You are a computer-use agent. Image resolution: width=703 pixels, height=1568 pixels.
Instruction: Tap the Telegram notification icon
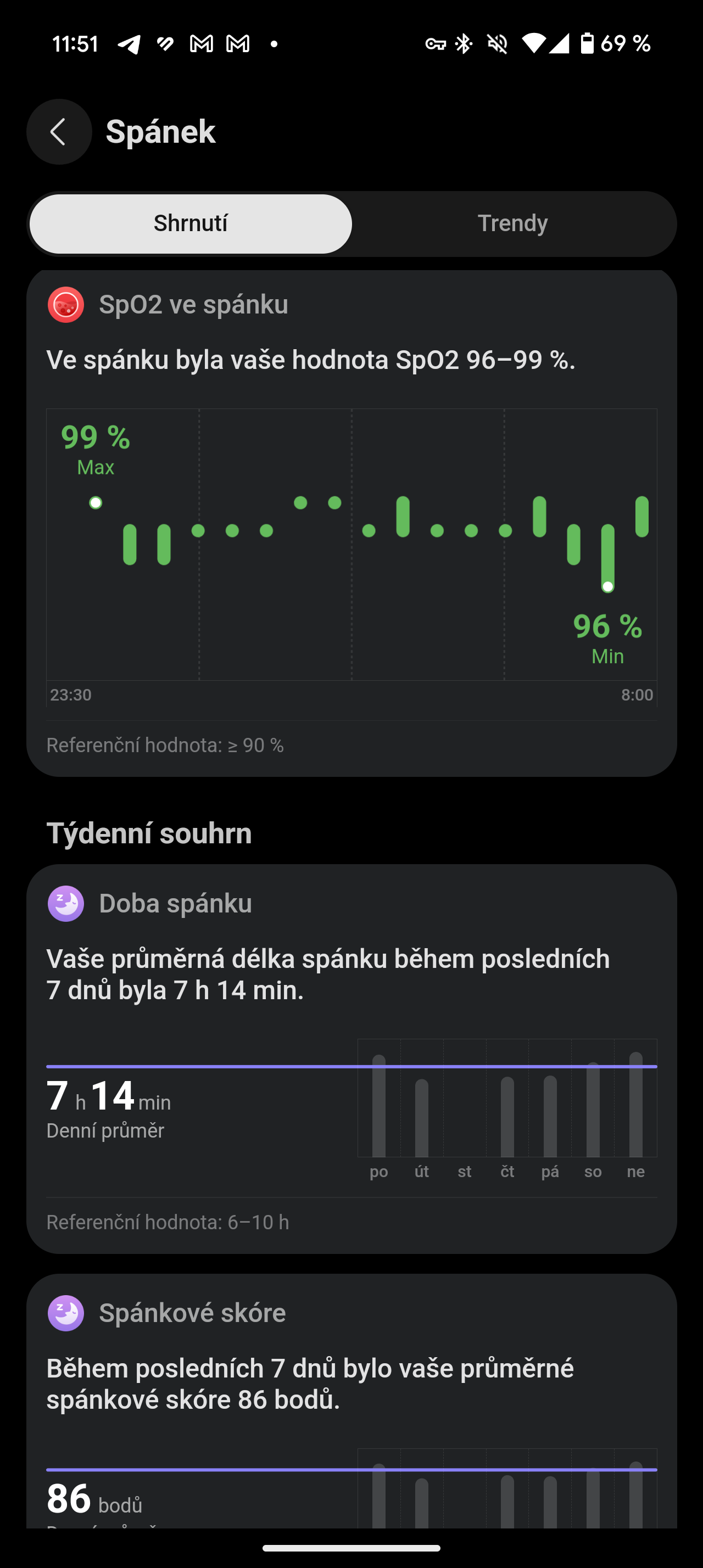(128, 43)
